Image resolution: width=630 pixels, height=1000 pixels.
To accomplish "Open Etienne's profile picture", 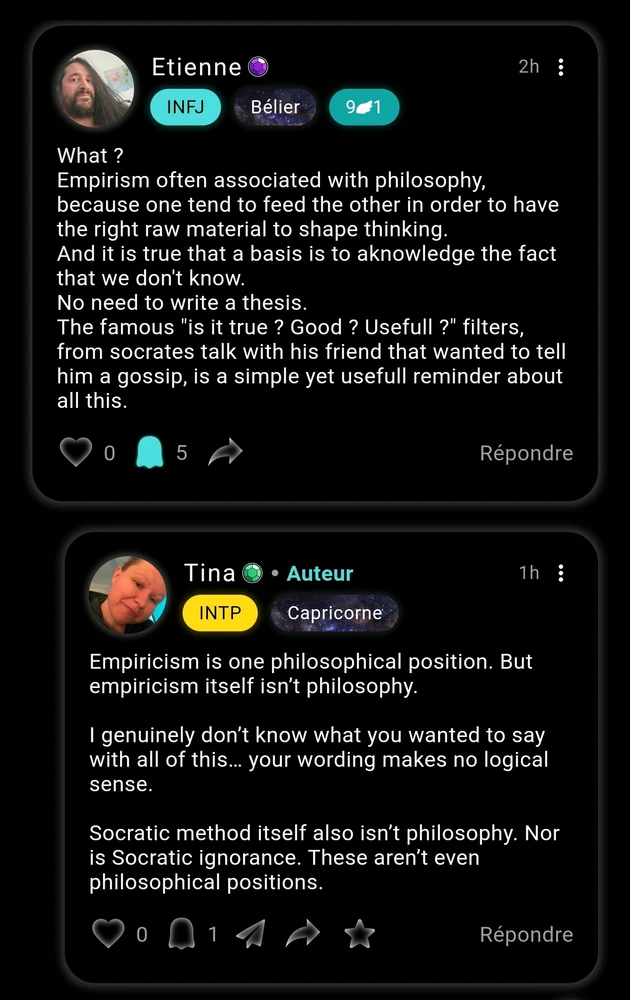I will (x=96, y=89).
